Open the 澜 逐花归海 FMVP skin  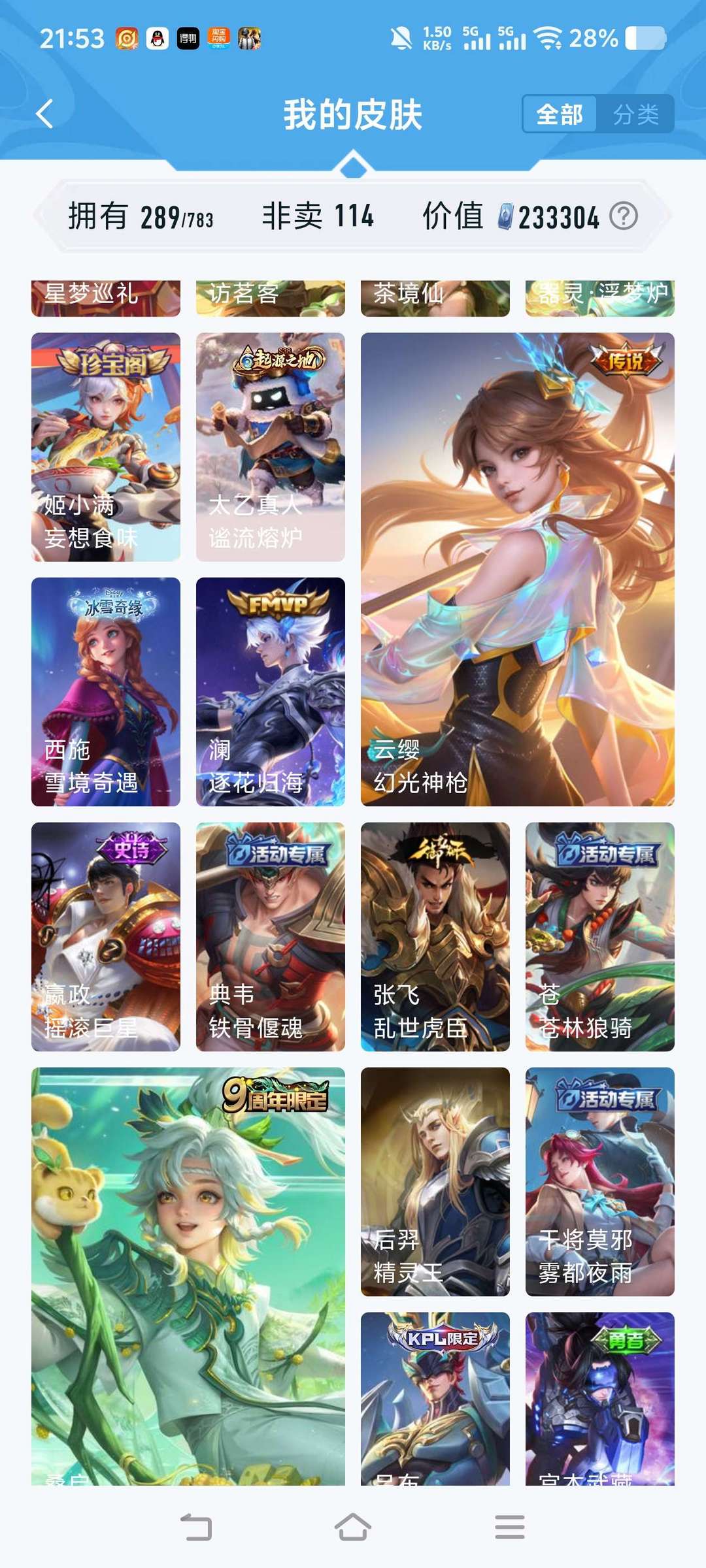tap(271, 692)
